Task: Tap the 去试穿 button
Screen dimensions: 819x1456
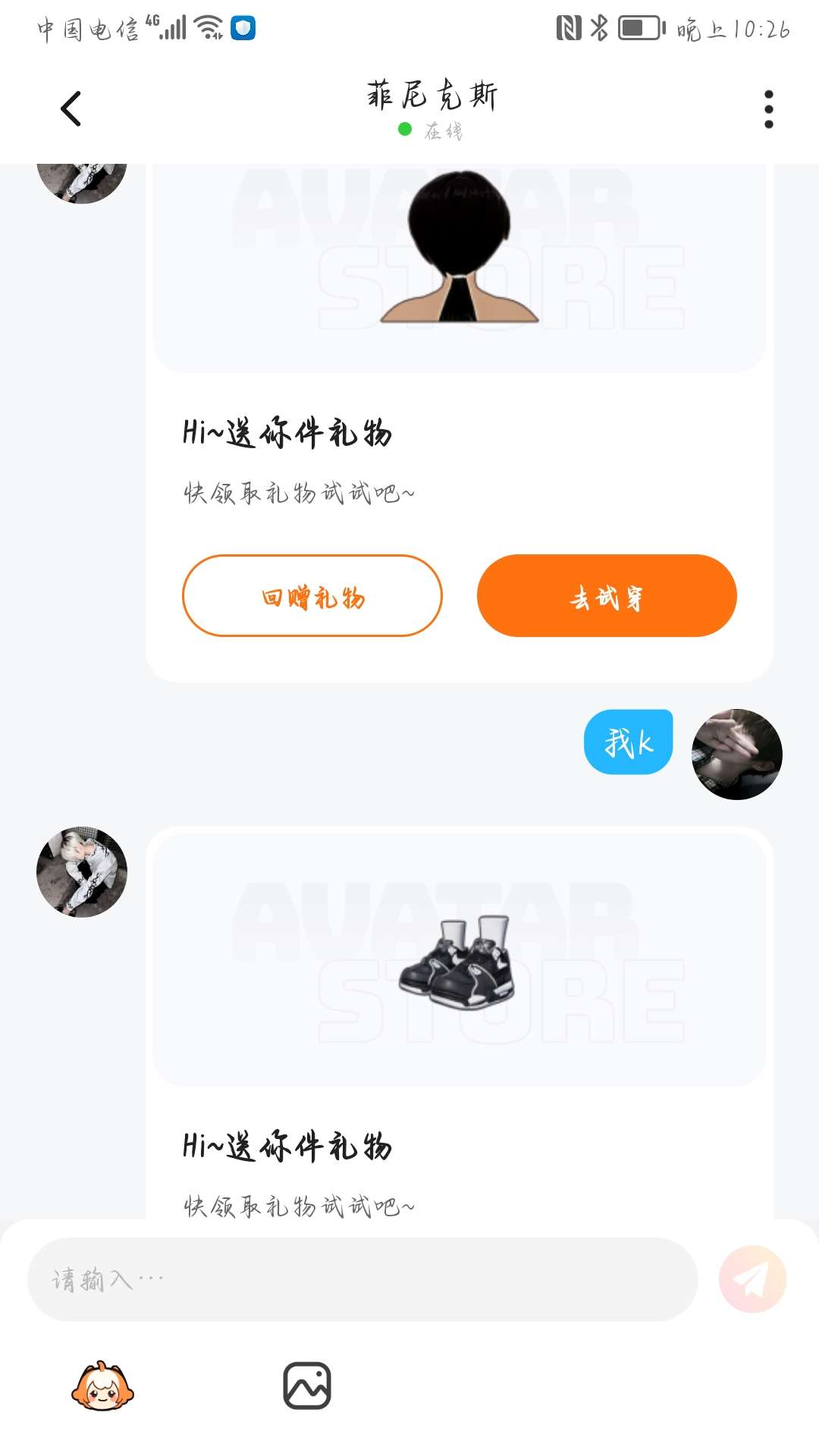Action: (x=607, y=596)
